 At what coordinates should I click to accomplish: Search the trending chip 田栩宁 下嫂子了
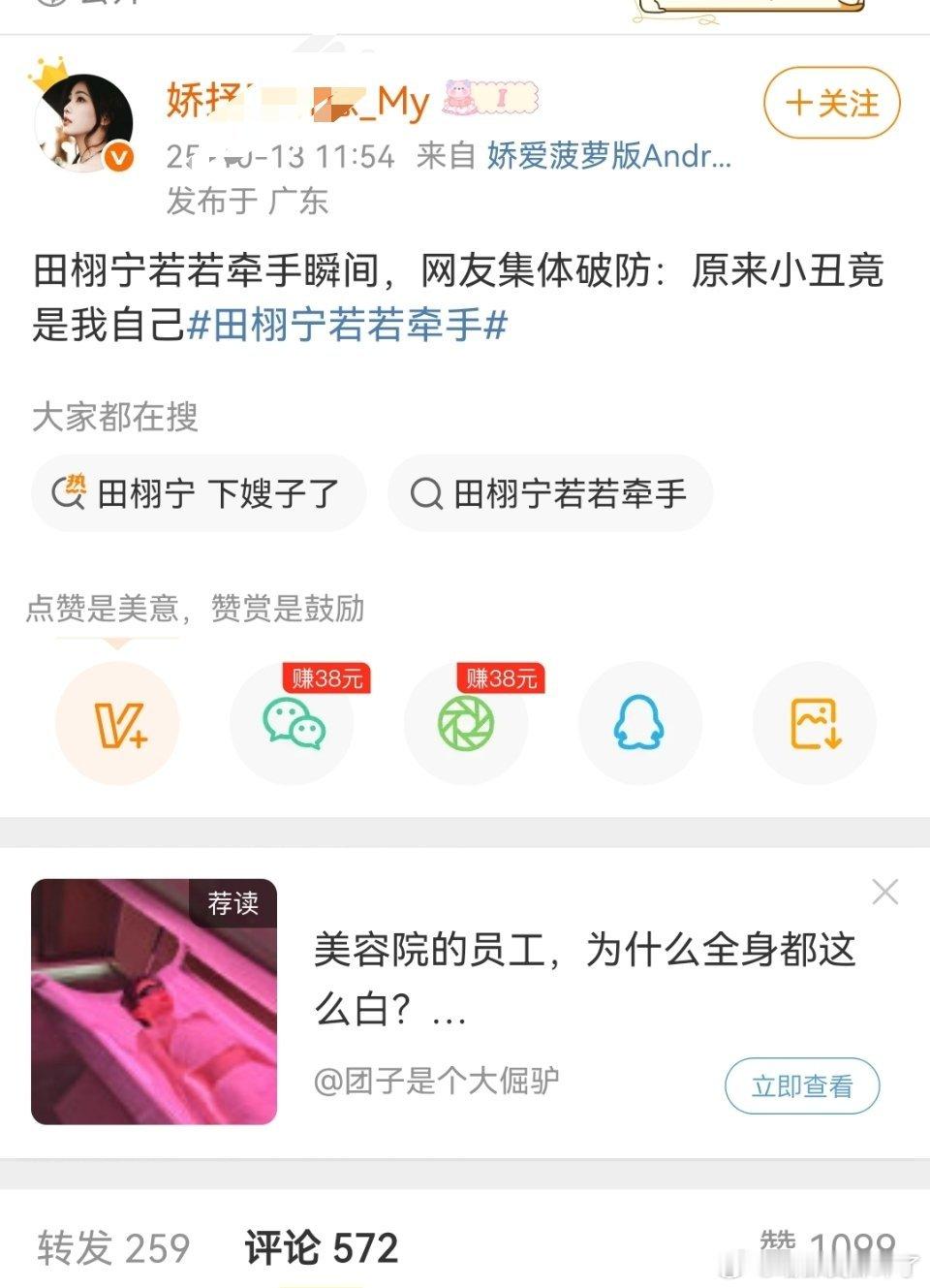[x=199, y=493]
